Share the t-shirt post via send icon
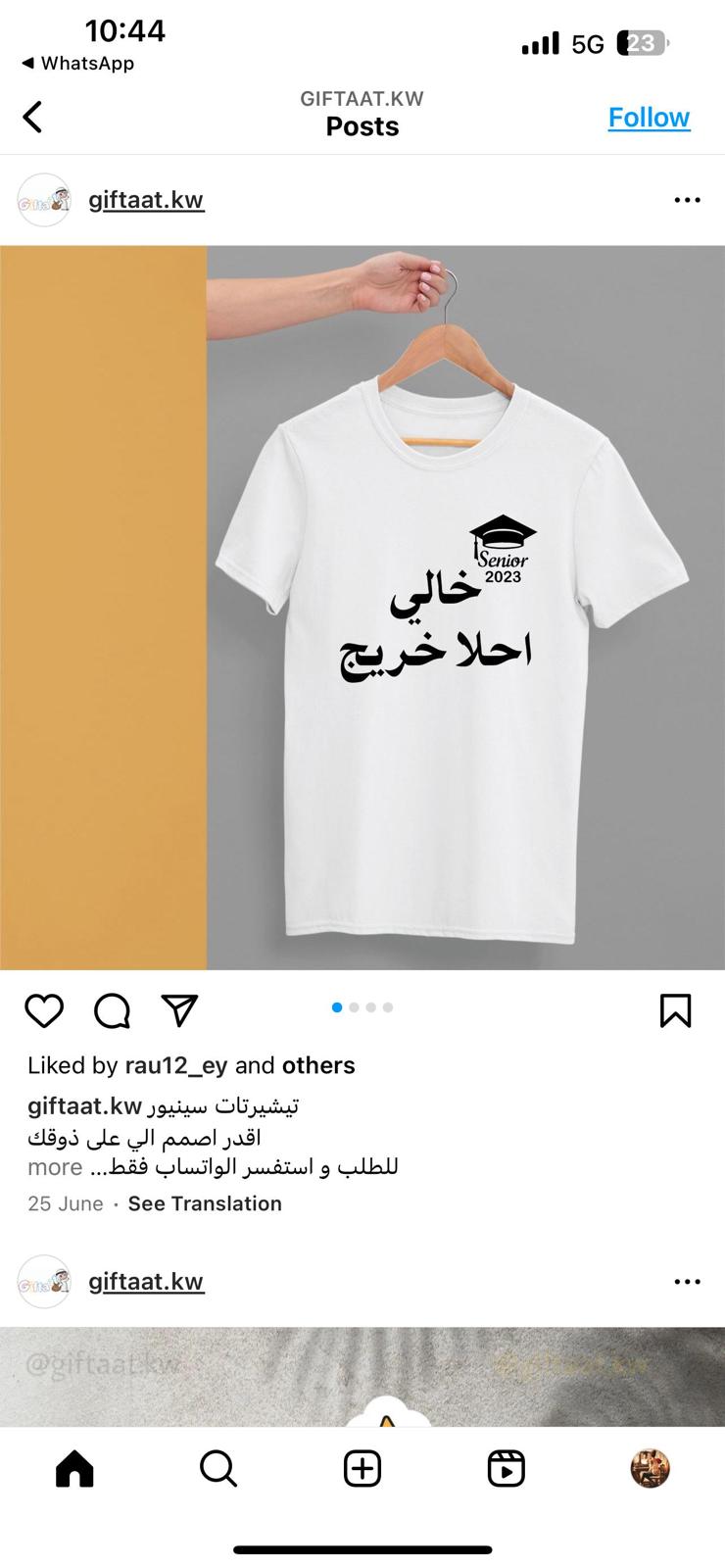The width and height of the screenshot is (725, 1568). [x=180, y=1010]
